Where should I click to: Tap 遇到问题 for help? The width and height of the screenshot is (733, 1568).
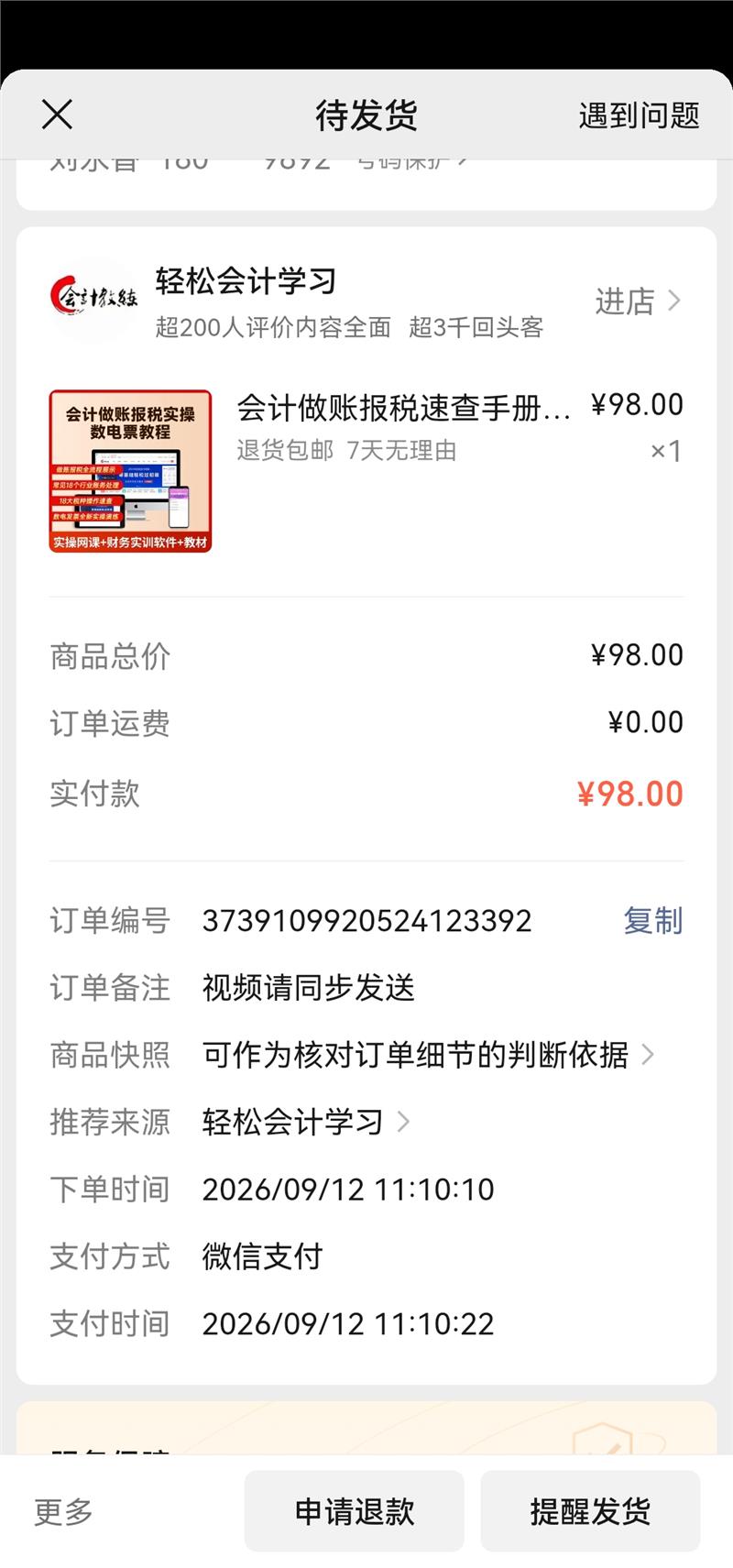[639, 115]
